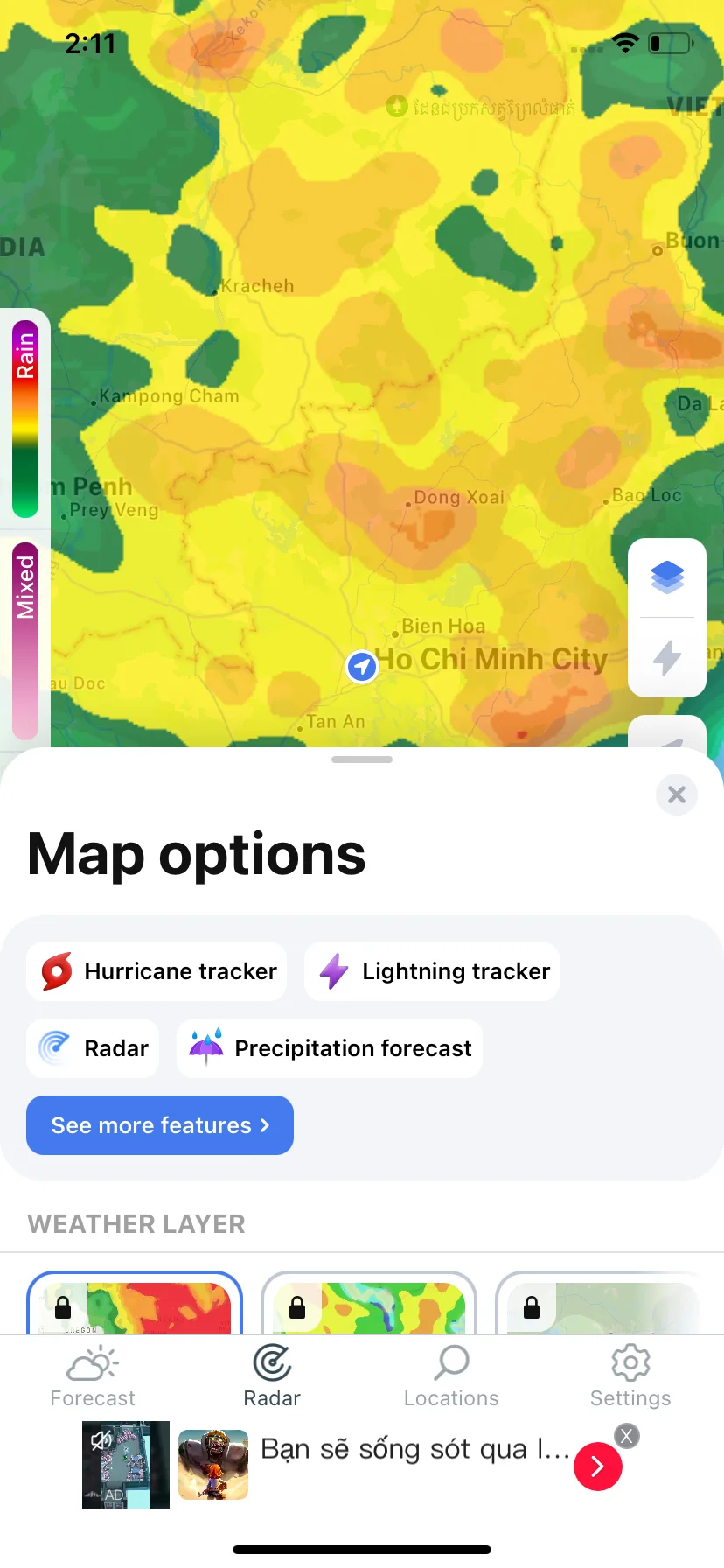
Task: Choose the Radar map option
Action: (93, 1048)
